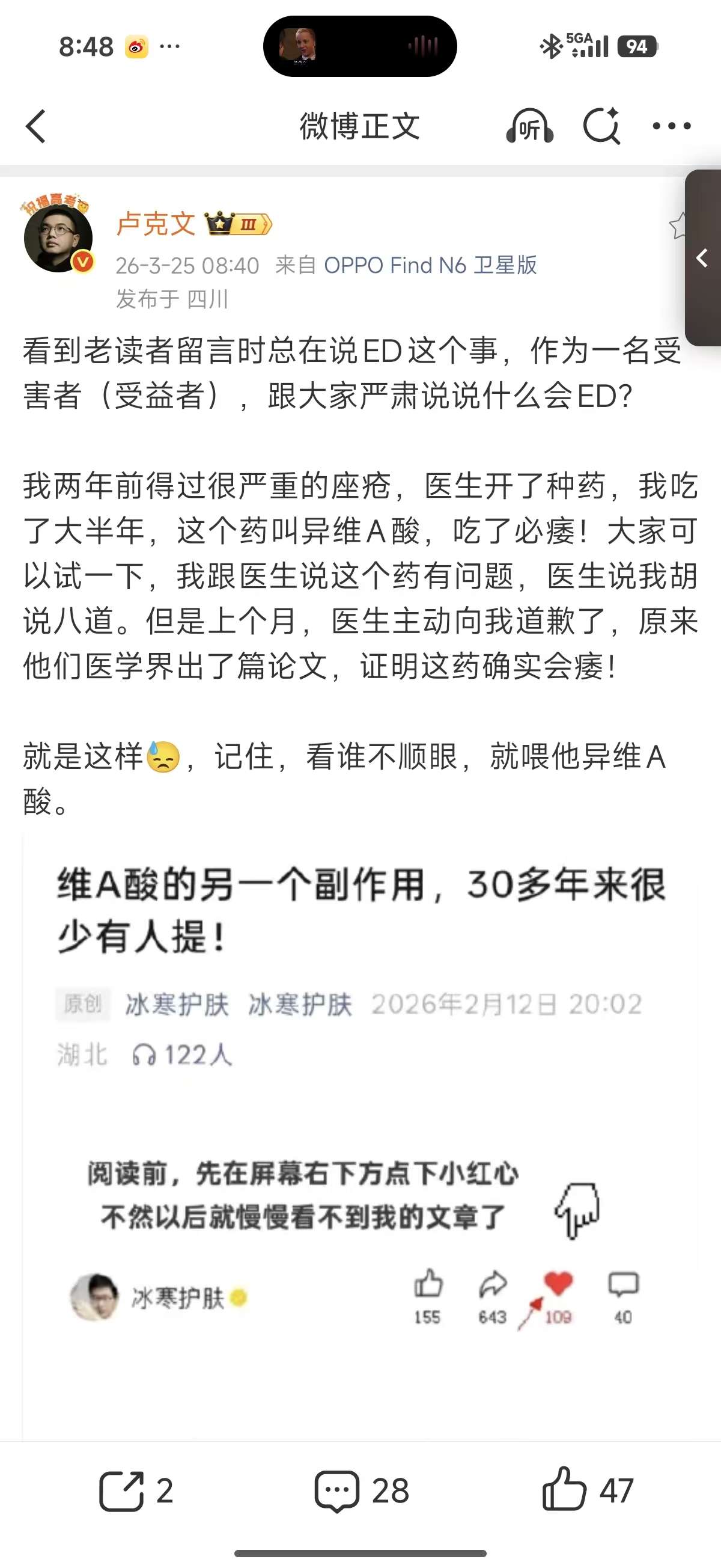This screenshot has height=1568, width=721.
Task: Tap the crown membership badge beside 卢克文
Action: (238, 224)
